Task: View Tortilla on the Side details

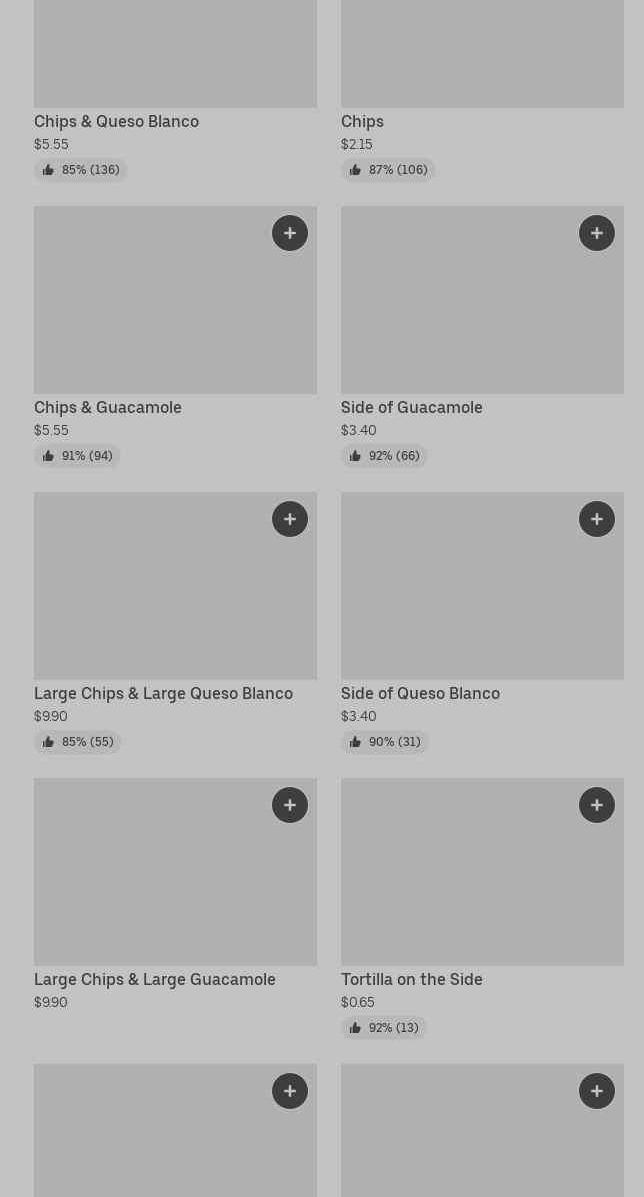Action: click(411, 980)
